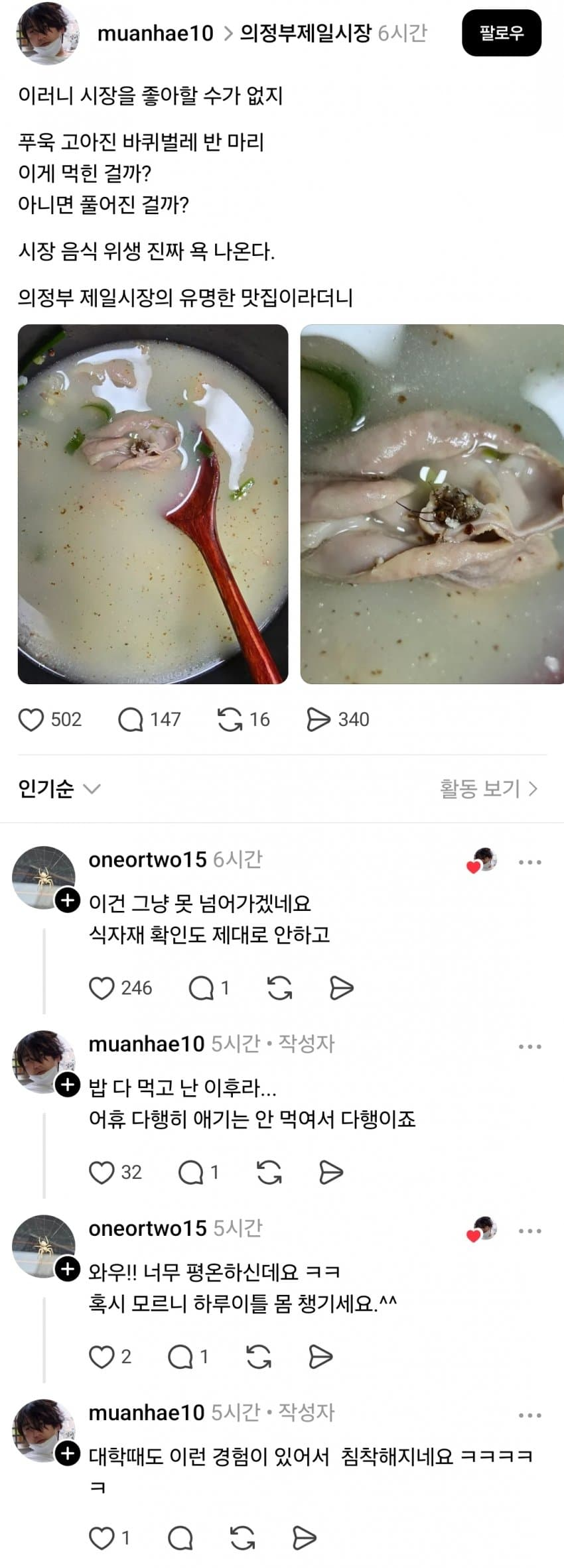The height and width of the screenshot is (1568, 564).
Task: Share the main post with 340 shares
Action: (x=318, y=719)
